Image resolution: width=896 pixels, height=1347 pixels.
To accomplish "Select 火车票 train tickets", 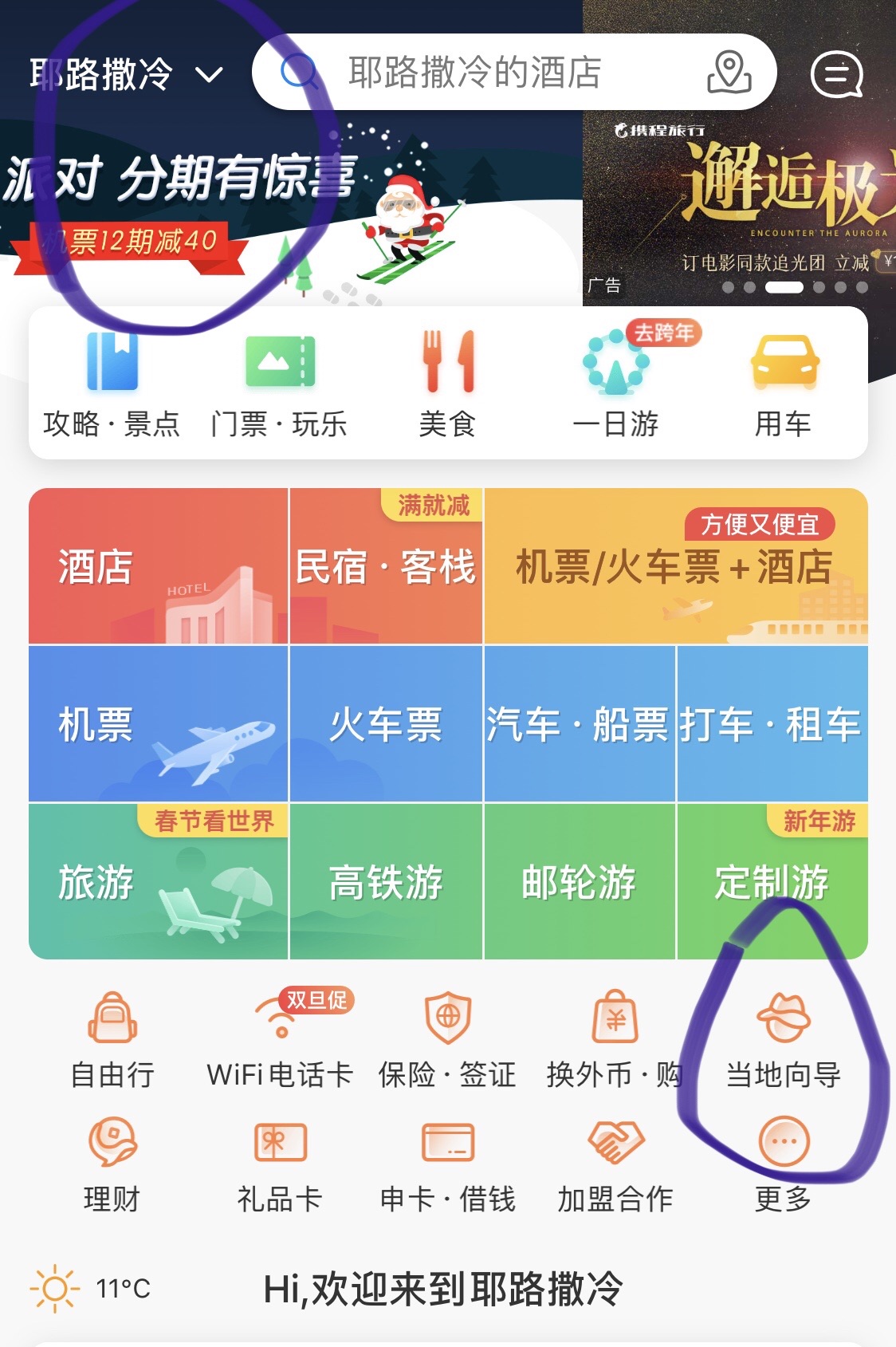I will tap(386, 724).
